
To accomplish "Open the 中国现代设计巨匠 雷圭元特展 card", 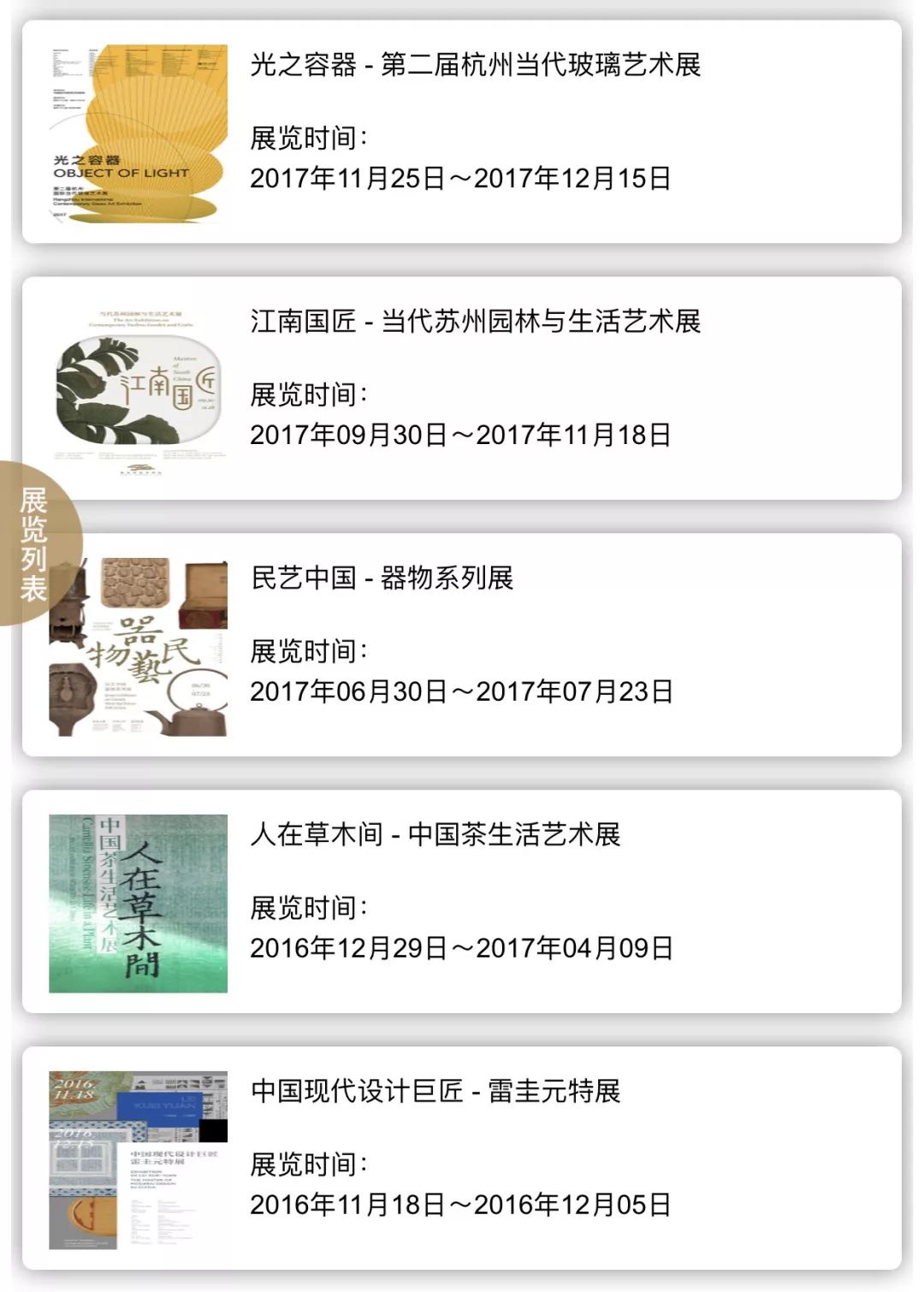I will pos(435,1092).
